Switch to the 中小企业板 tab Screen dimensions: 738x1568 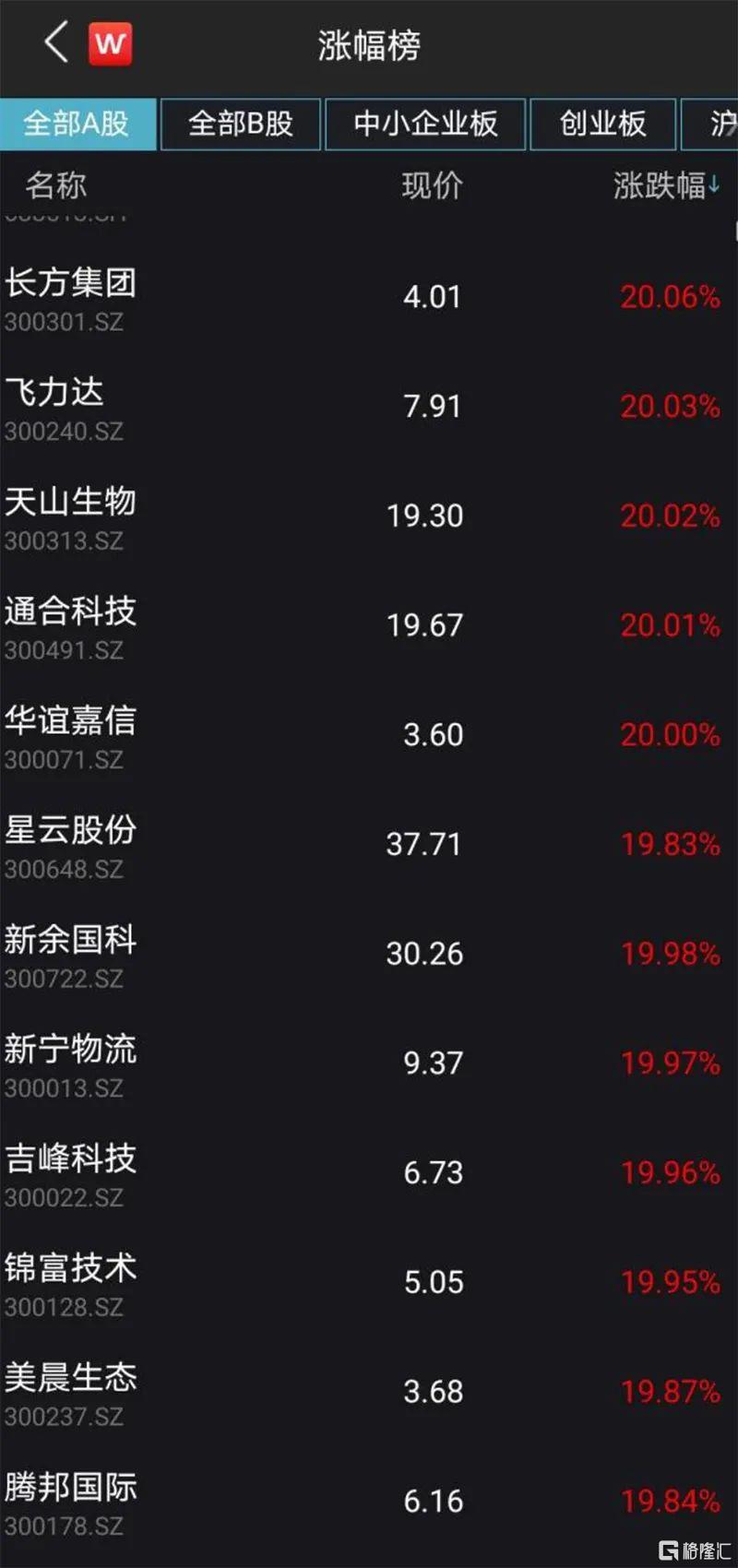pos(425,124)
